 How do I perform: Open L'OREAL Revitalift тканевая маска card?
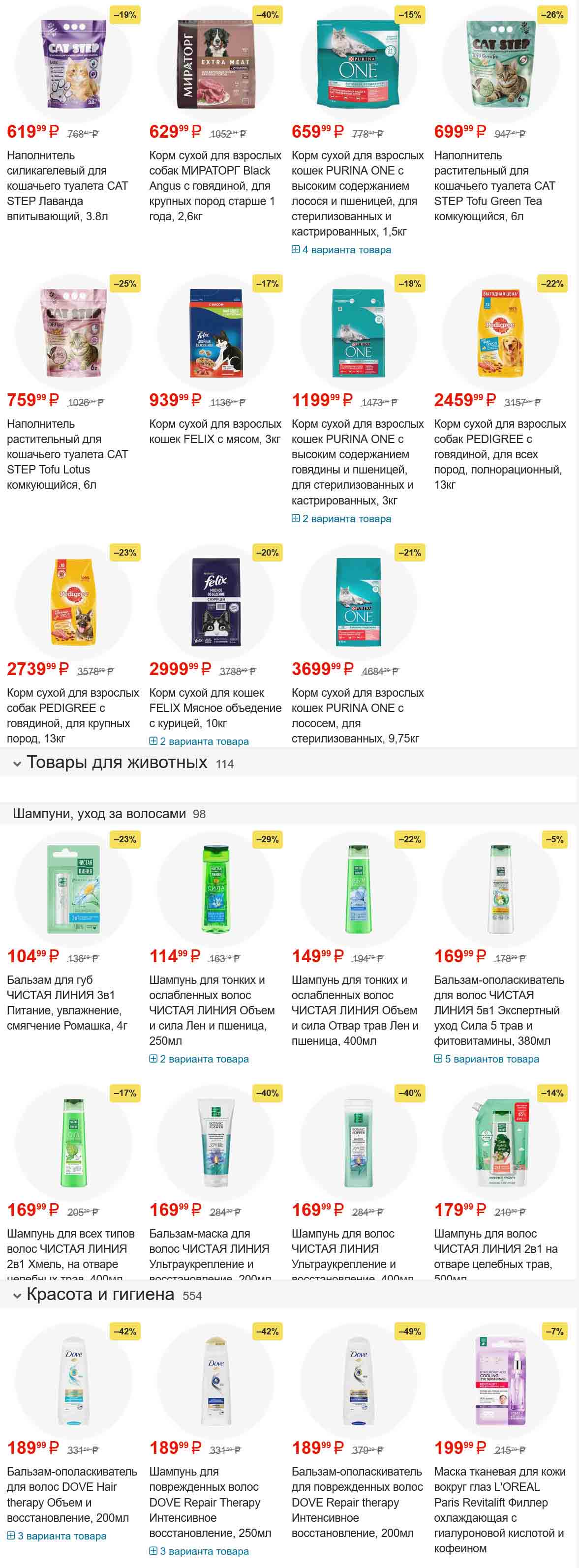pos(500,1509)
